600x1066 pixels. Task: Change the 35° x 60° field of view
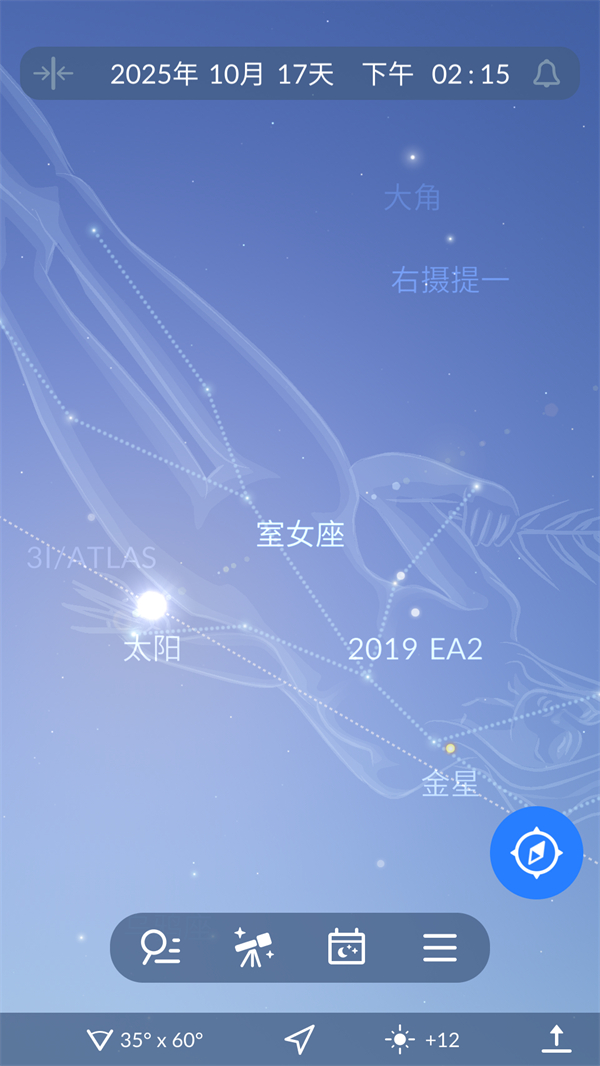point(144,1040)
